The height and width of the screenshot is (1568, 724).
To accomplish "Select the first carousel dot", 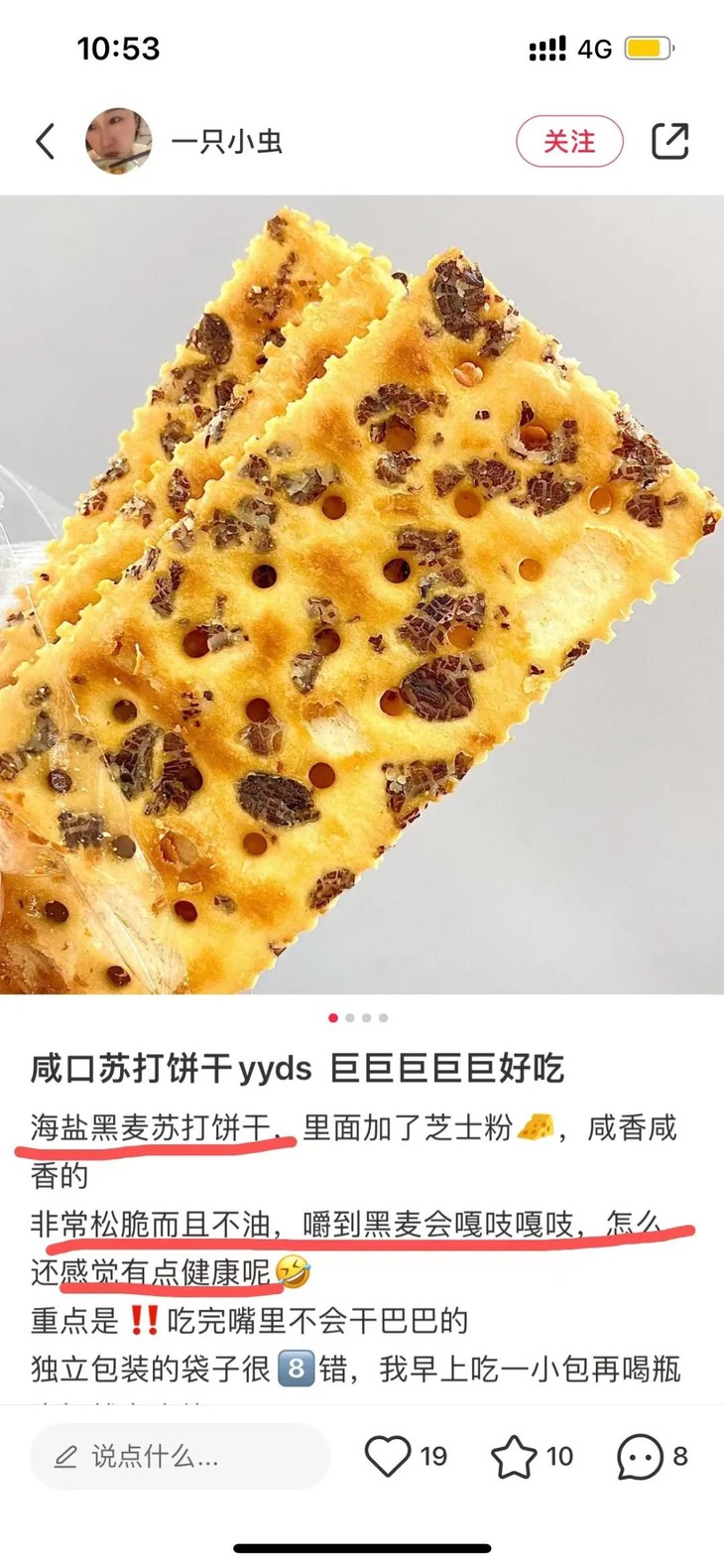I will pos(331,1016).
